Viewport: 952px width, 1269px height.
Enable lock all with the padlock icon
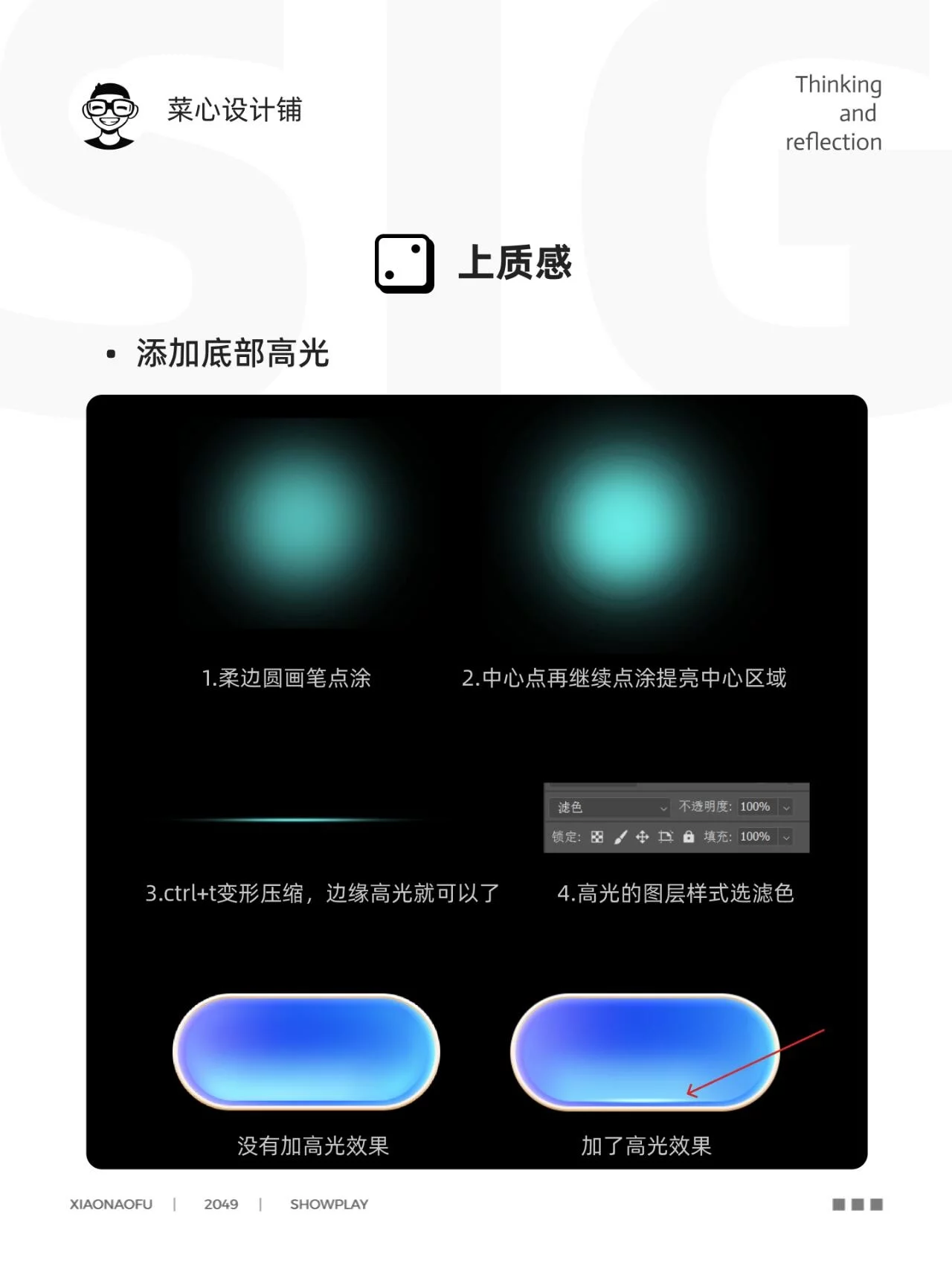689,837
